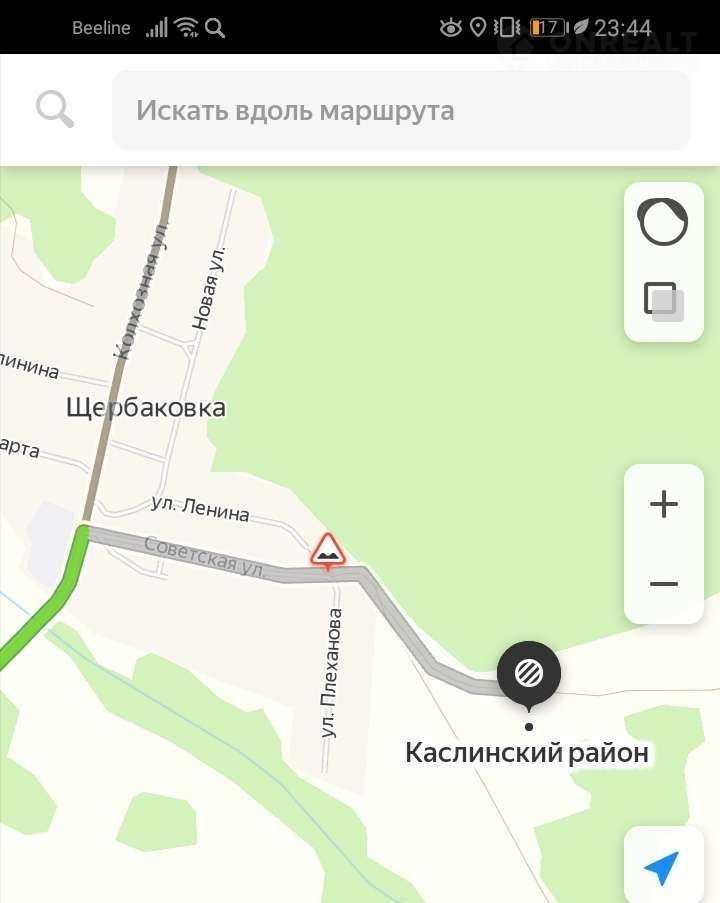The image size is (720, 903).
Task: Tap the "Искать вдоль маршрута" search field
Action: [400, 110]
